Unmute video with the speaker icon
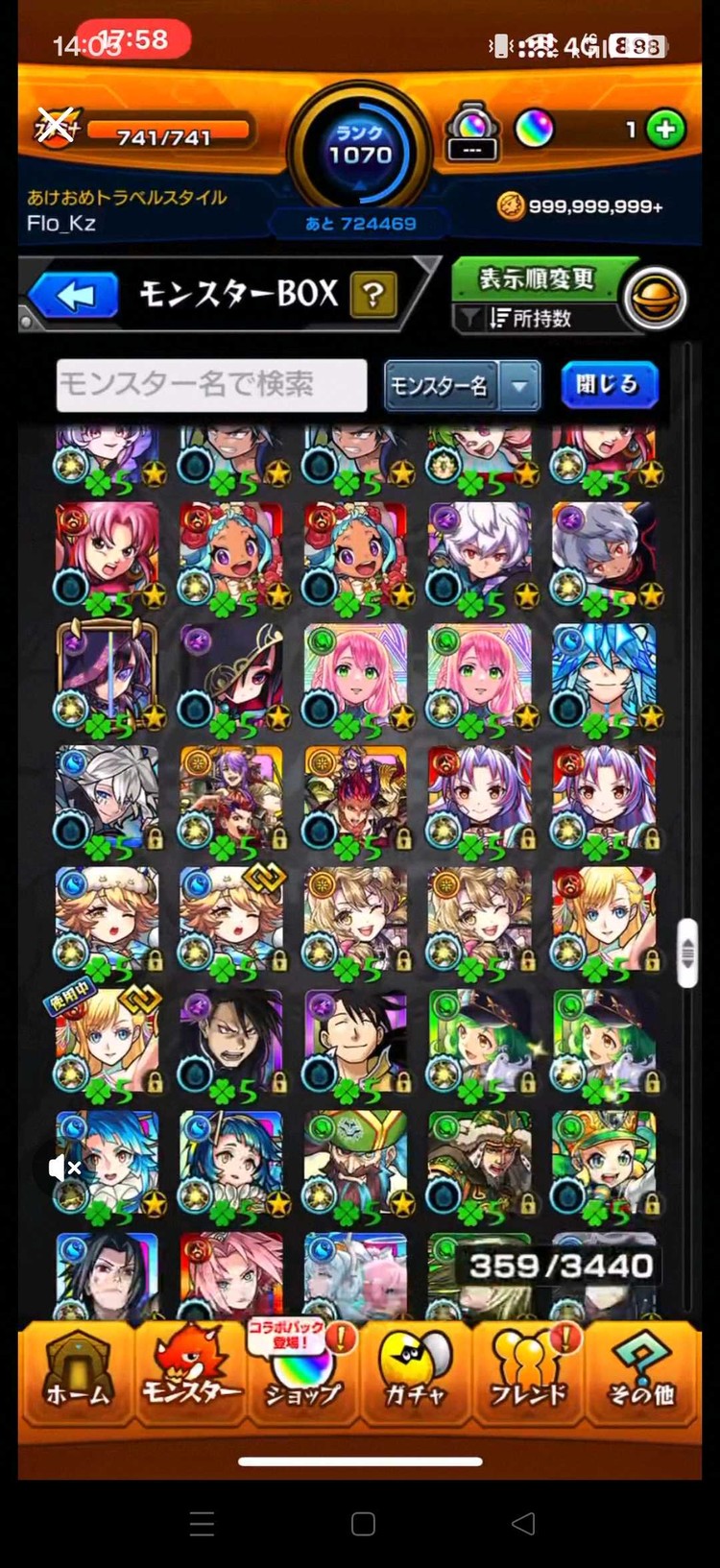 pos(65,1168)
